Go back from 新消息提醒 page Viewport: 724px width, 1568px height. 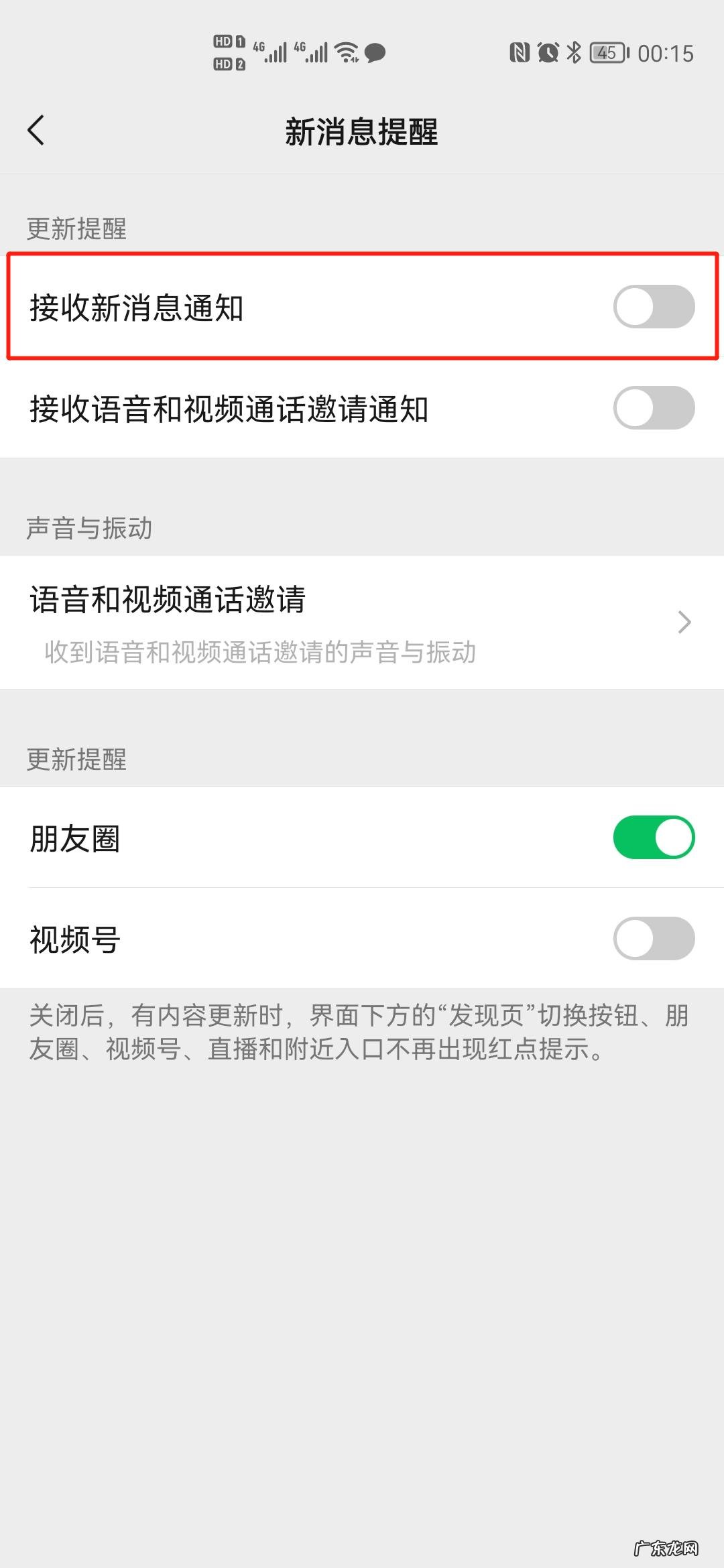pos(36,130)
